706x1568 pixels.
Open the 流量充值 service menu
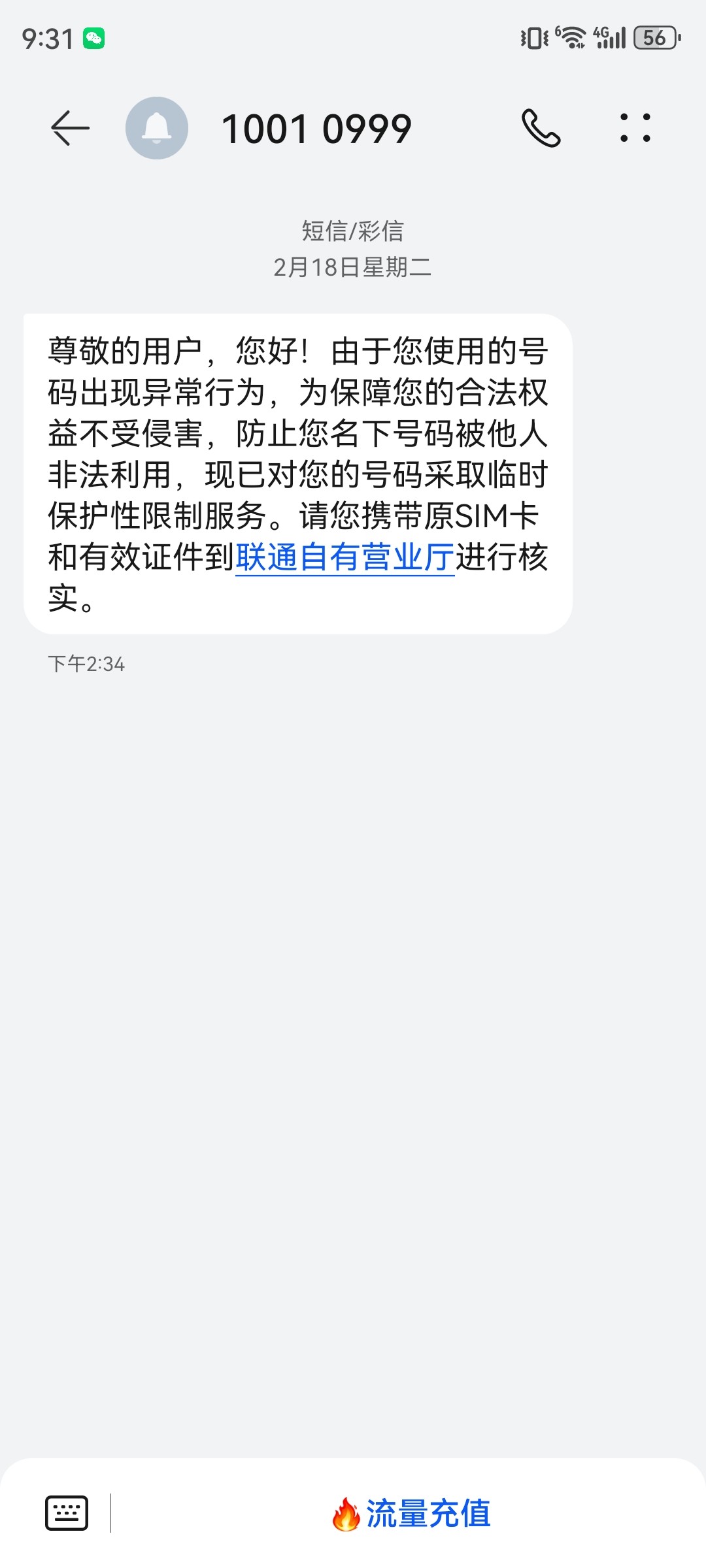(x=412, y=1513)
